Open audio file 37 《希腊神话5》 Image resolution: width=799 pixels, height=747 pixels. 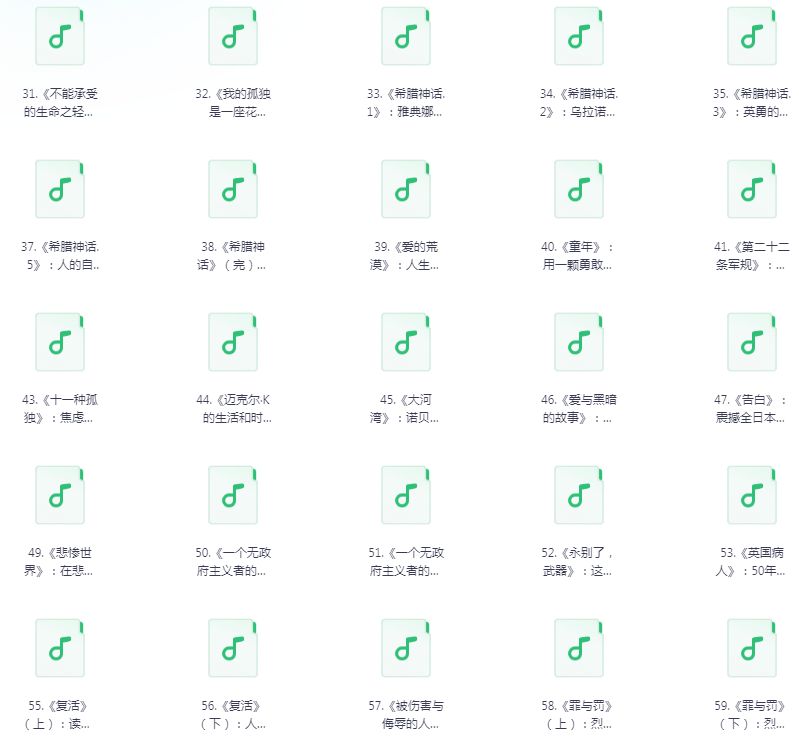tap(60, 188)
